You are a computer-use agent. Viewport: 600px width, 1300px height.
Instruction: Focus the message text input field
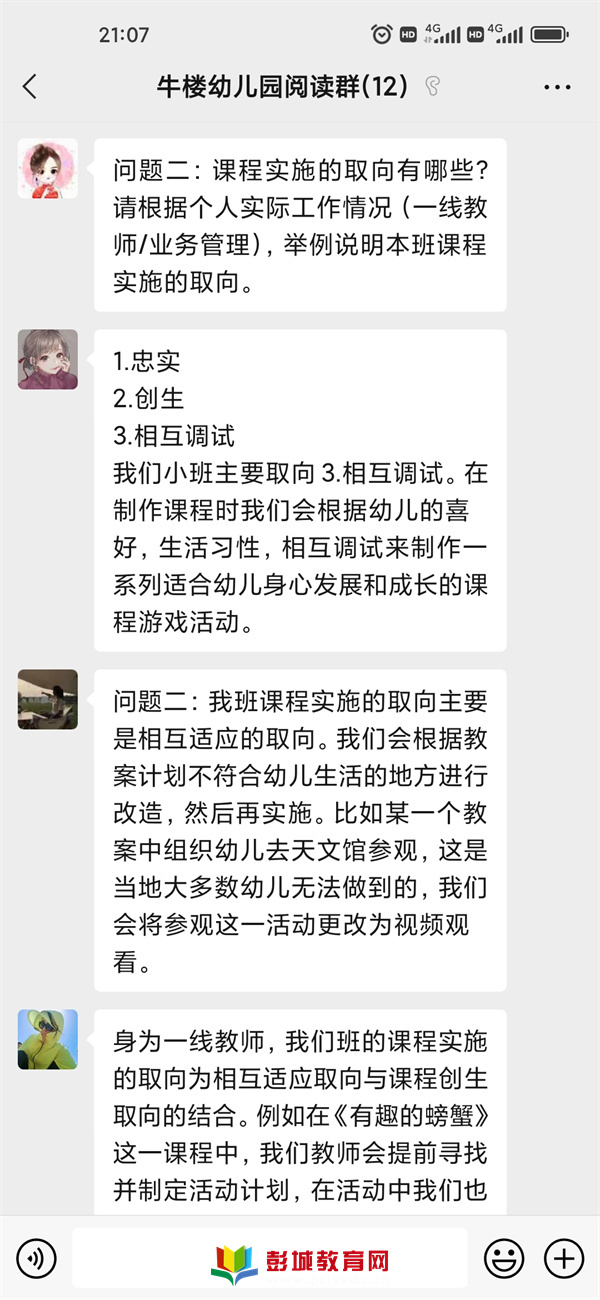pyautogui.click(x=270, y=1257)
